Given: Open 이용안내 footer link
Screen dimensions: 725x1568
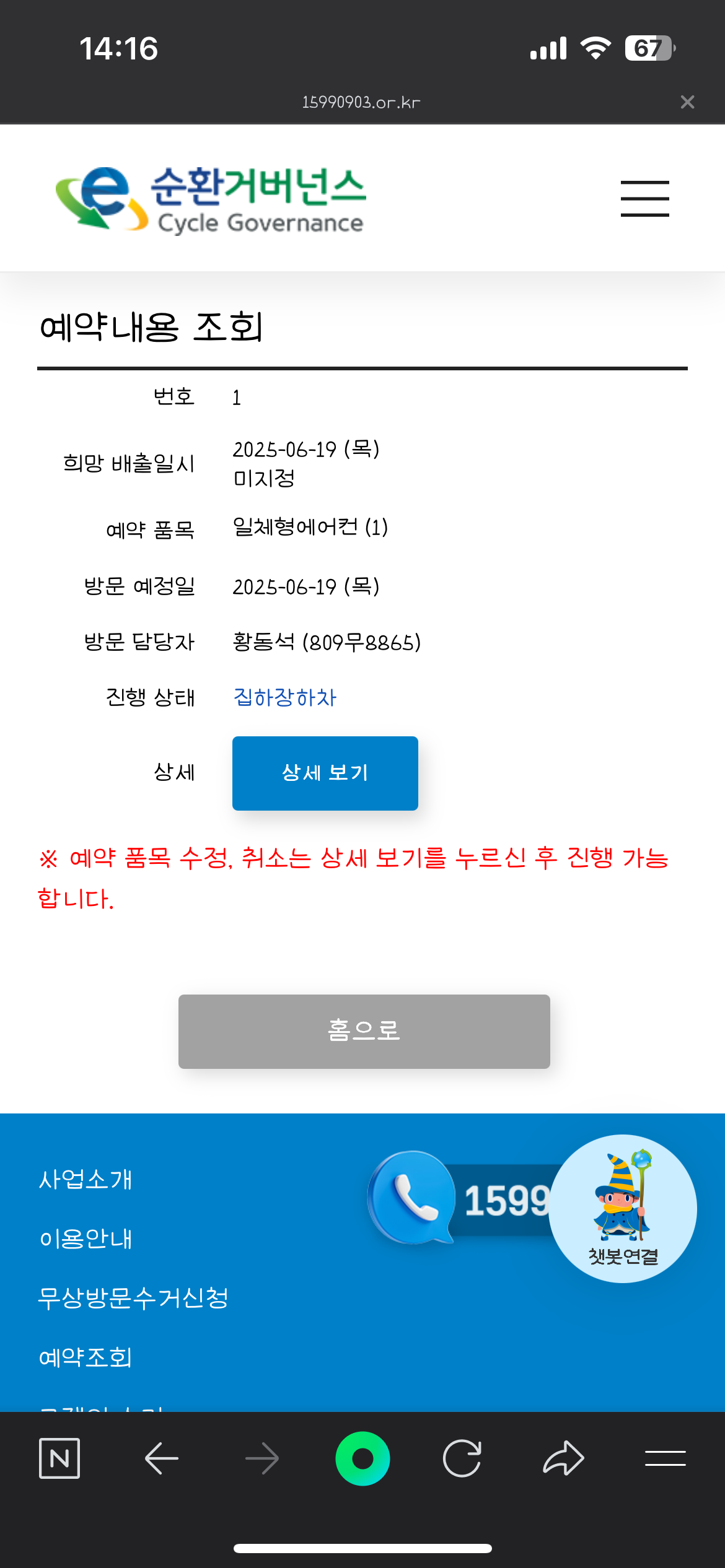Looking at the screenshot, I should click(86, 1239).
